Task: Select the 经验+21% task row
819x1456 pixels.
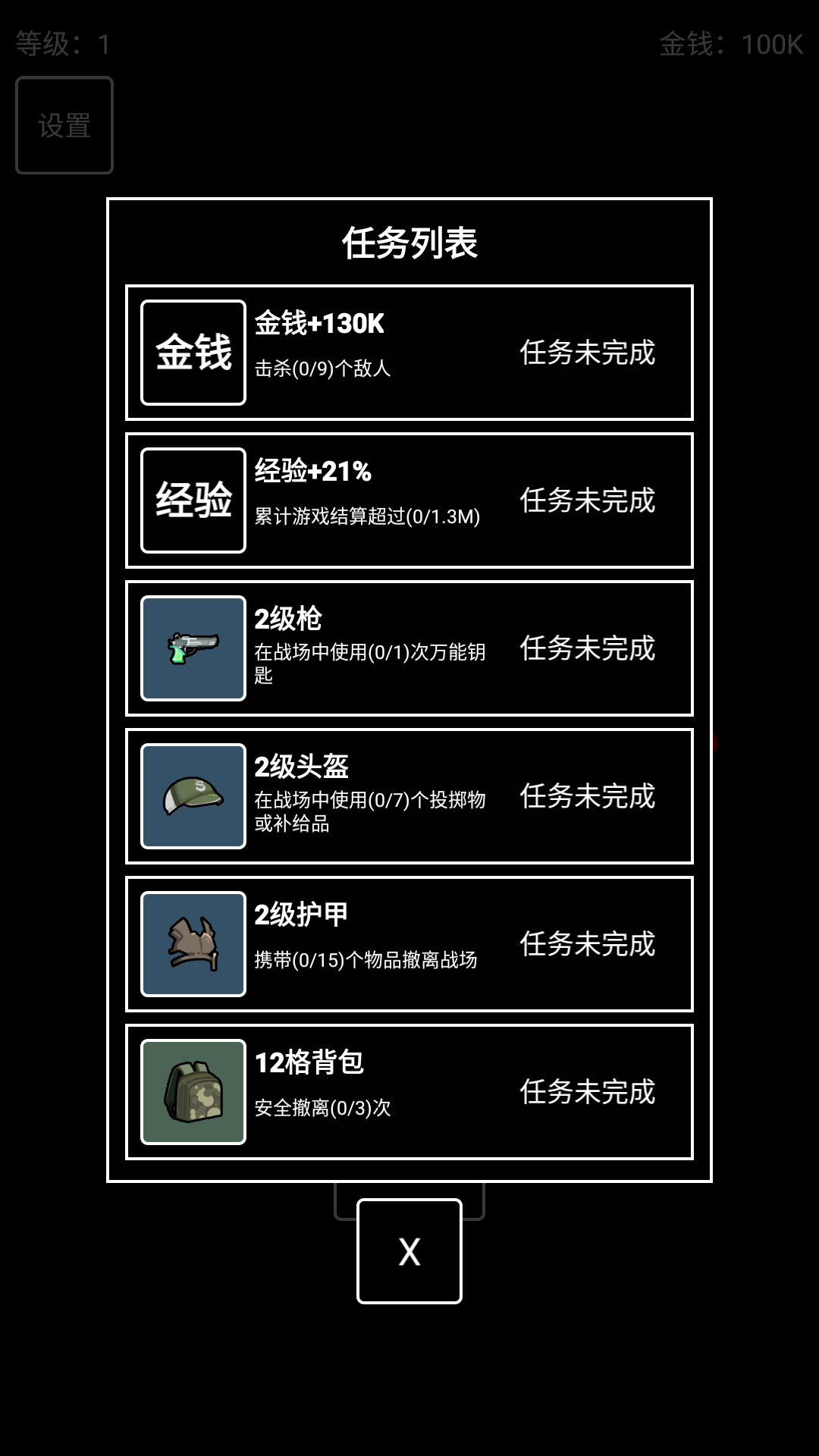Action: pos(409,500)
